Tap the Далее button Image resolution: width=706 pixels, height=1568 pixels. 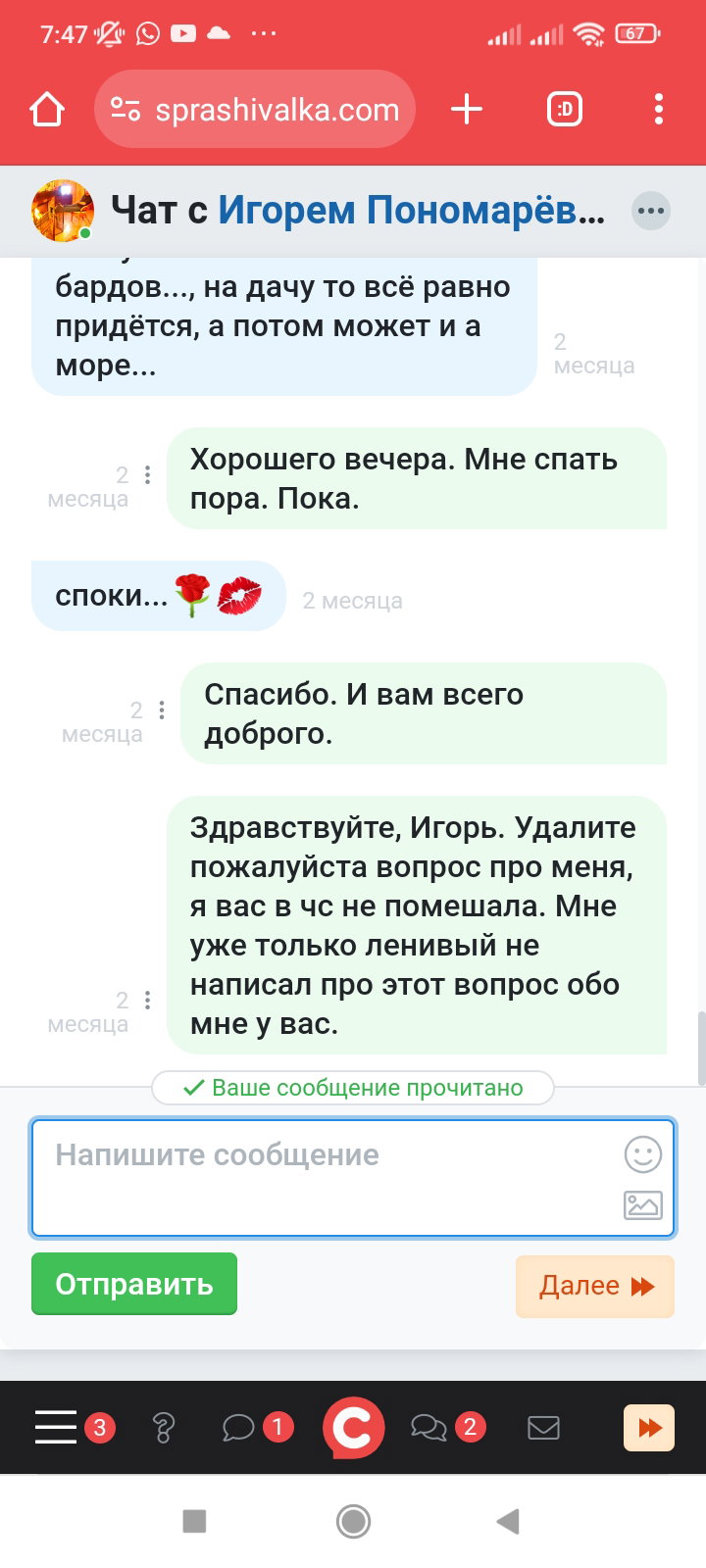pyautogui.click(x=595, y=1286)
